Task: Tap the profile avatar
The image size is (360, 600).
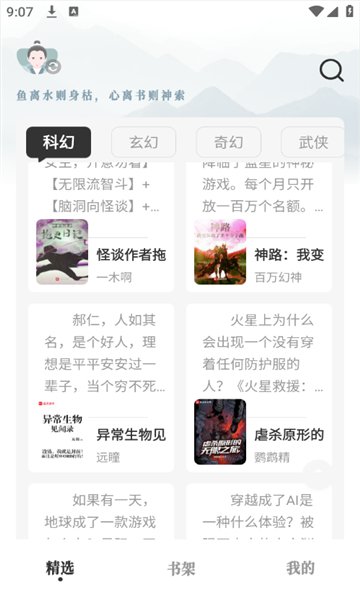Action: coord(38,58)
